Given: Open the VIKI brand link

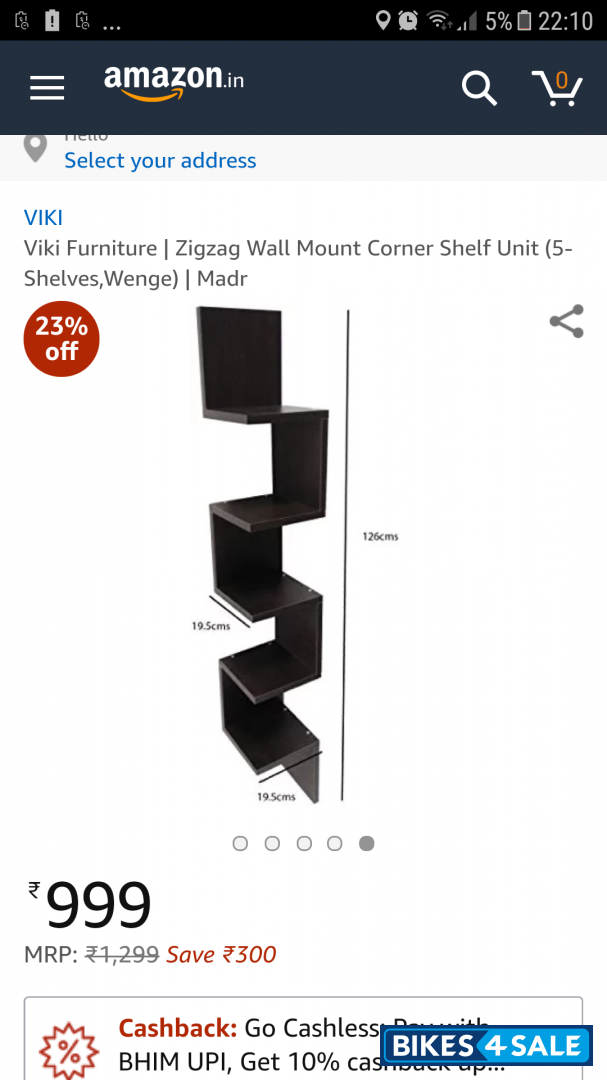Looking at the screenshot, I should click(x=43, y=217).
